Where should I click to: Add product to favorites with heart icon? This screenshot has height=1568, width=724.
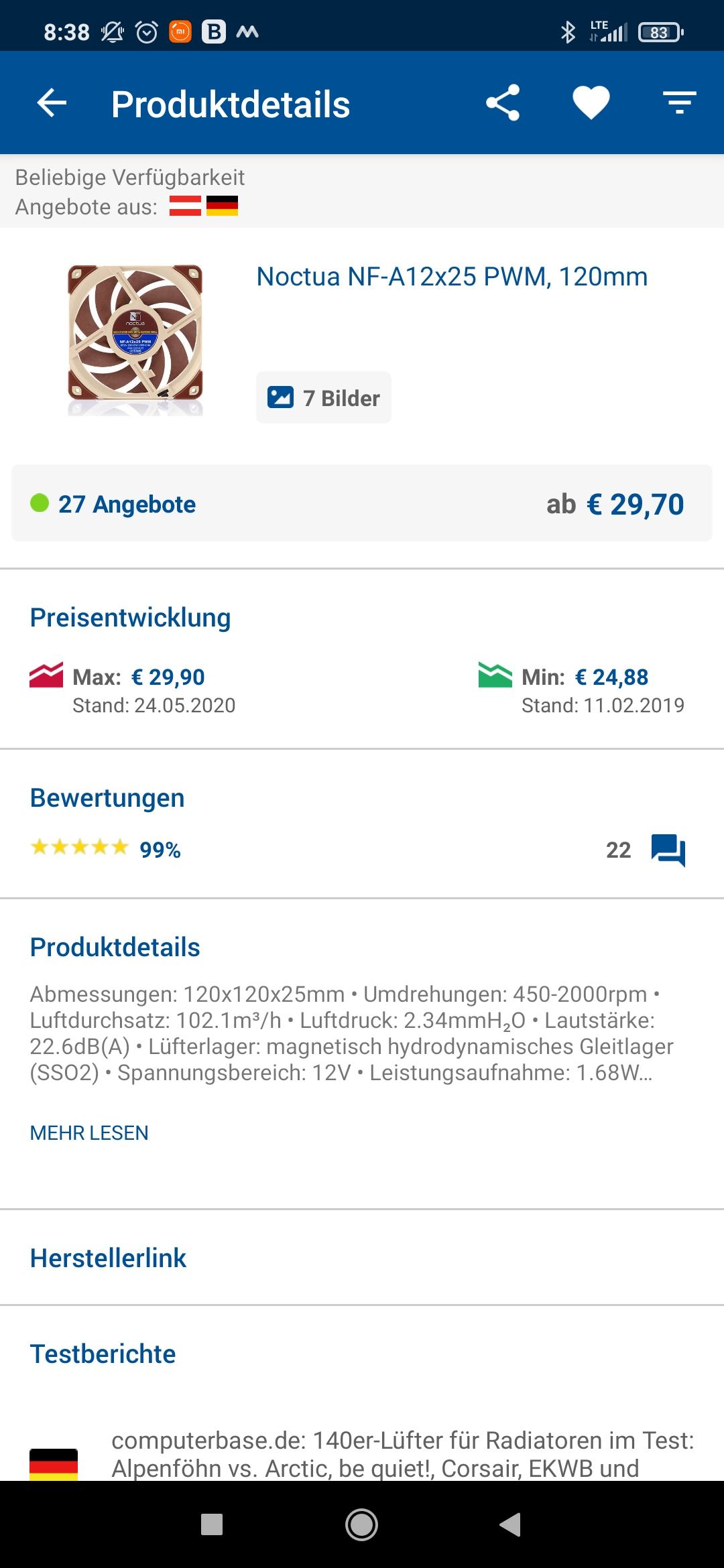591,103
